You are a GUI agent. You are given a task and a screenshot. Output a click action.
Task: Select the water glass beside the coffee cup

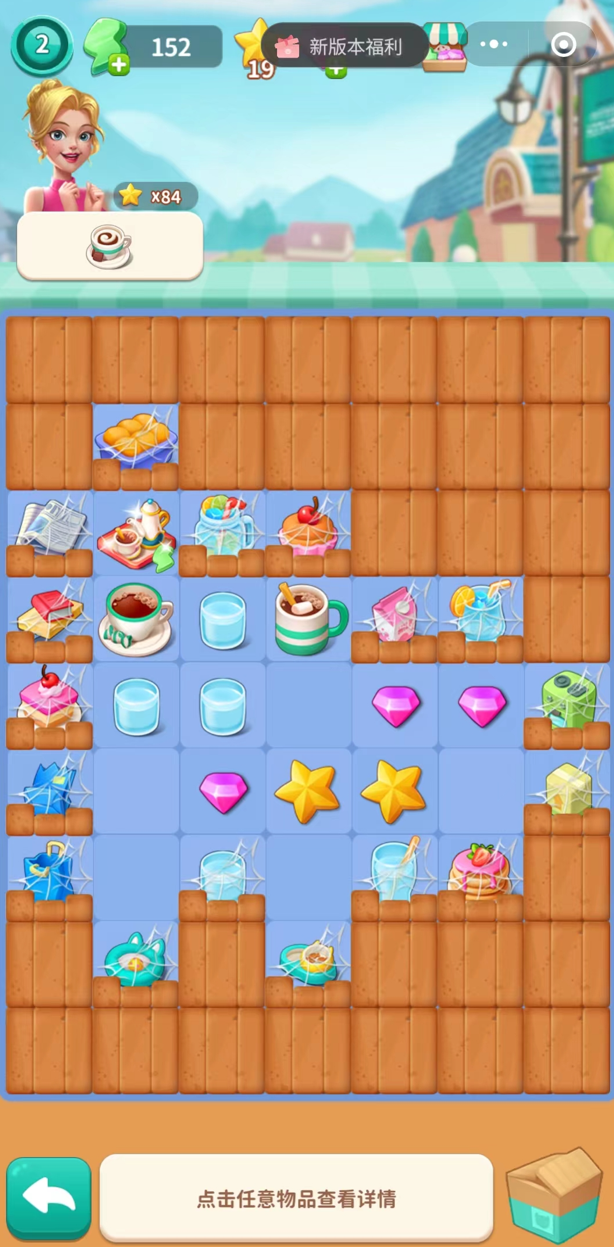pyautogui.click(x=222, y=620)
